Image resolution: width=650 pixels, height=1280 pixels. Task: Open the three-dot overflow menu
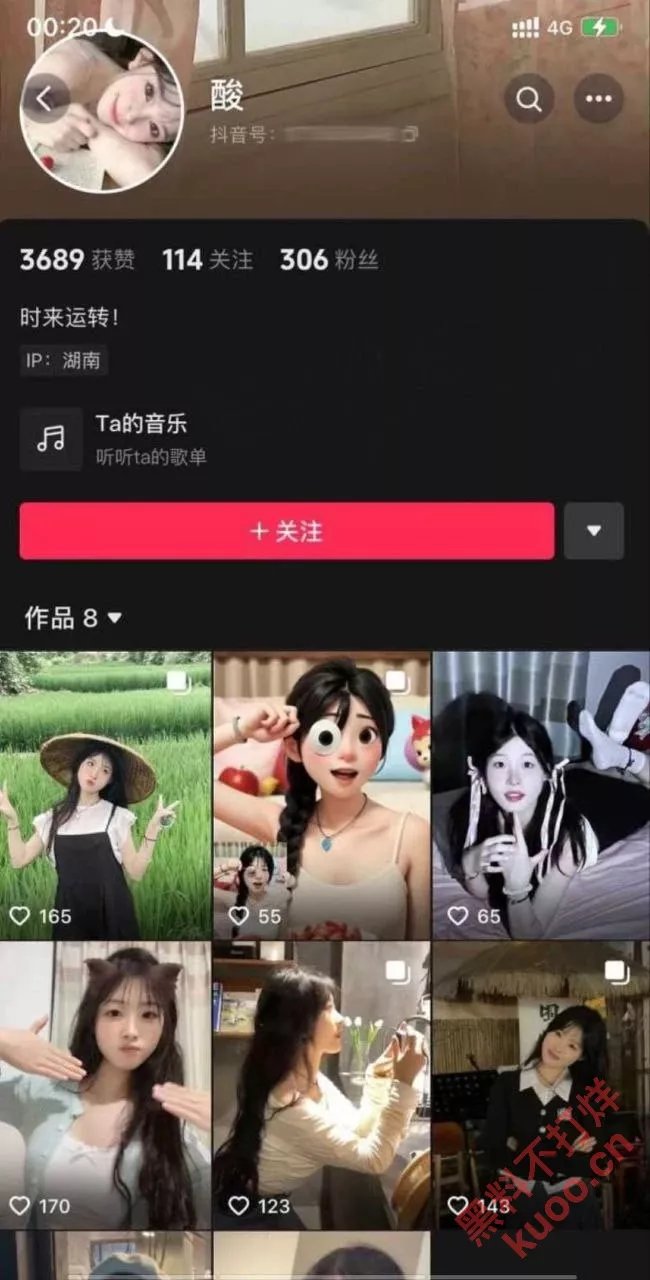tap(598, 99)
